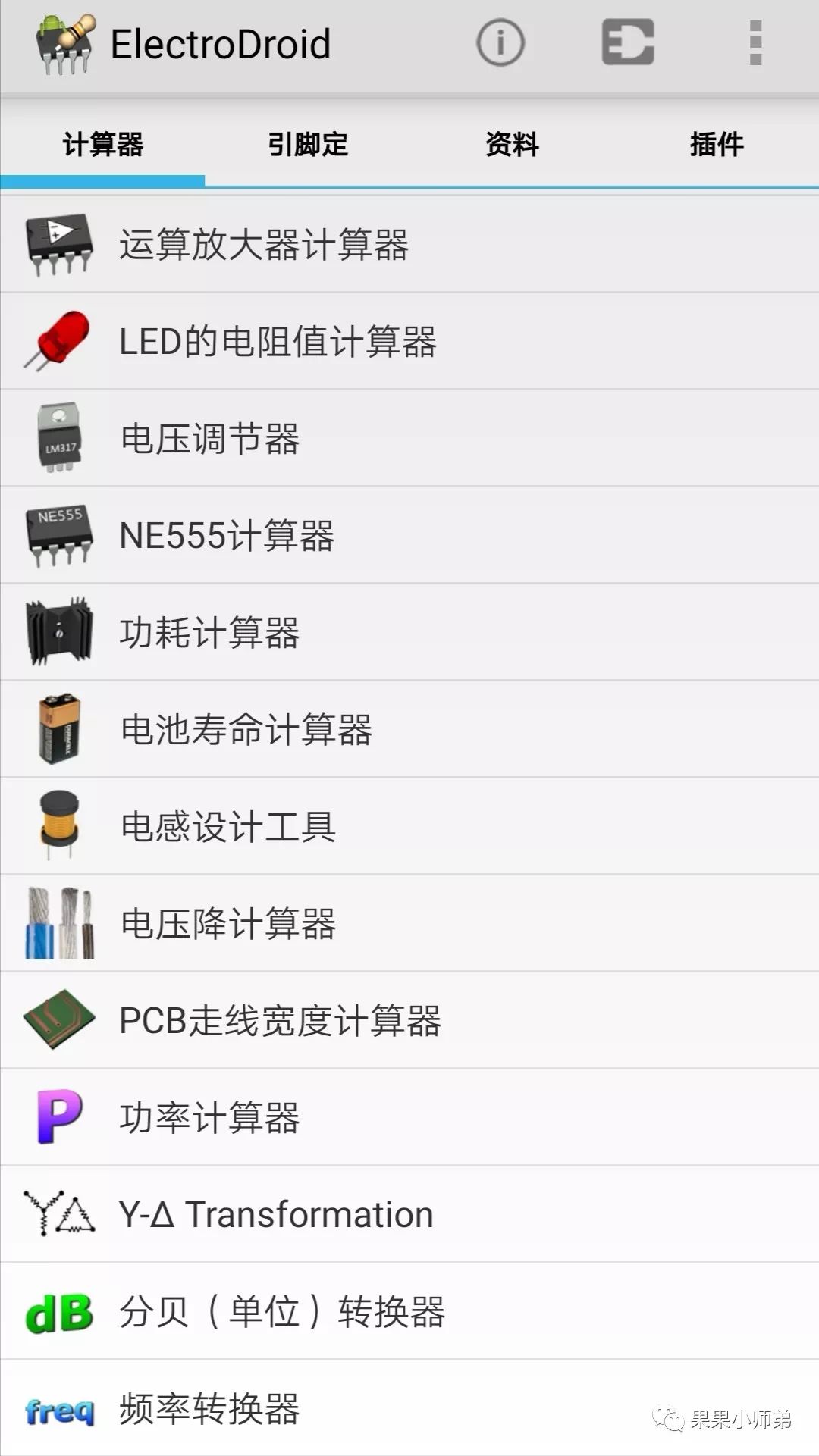Open 频率转换器
The width and height of the screenshot is (819, 1456).
(x=409, y=1409)
